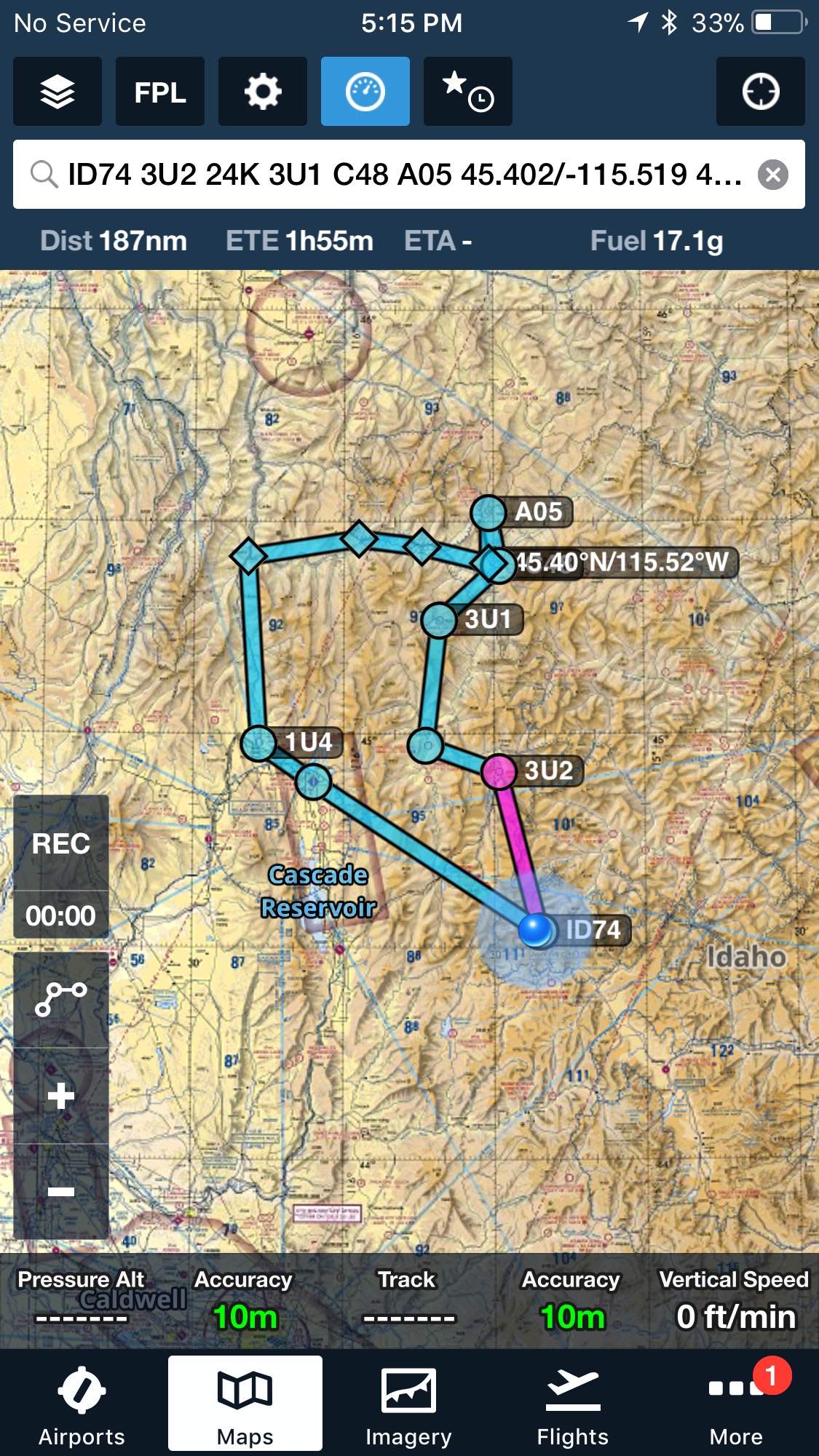The image size is (819, 1456).
Task: Clear the route search field
Action: point(772,175)
